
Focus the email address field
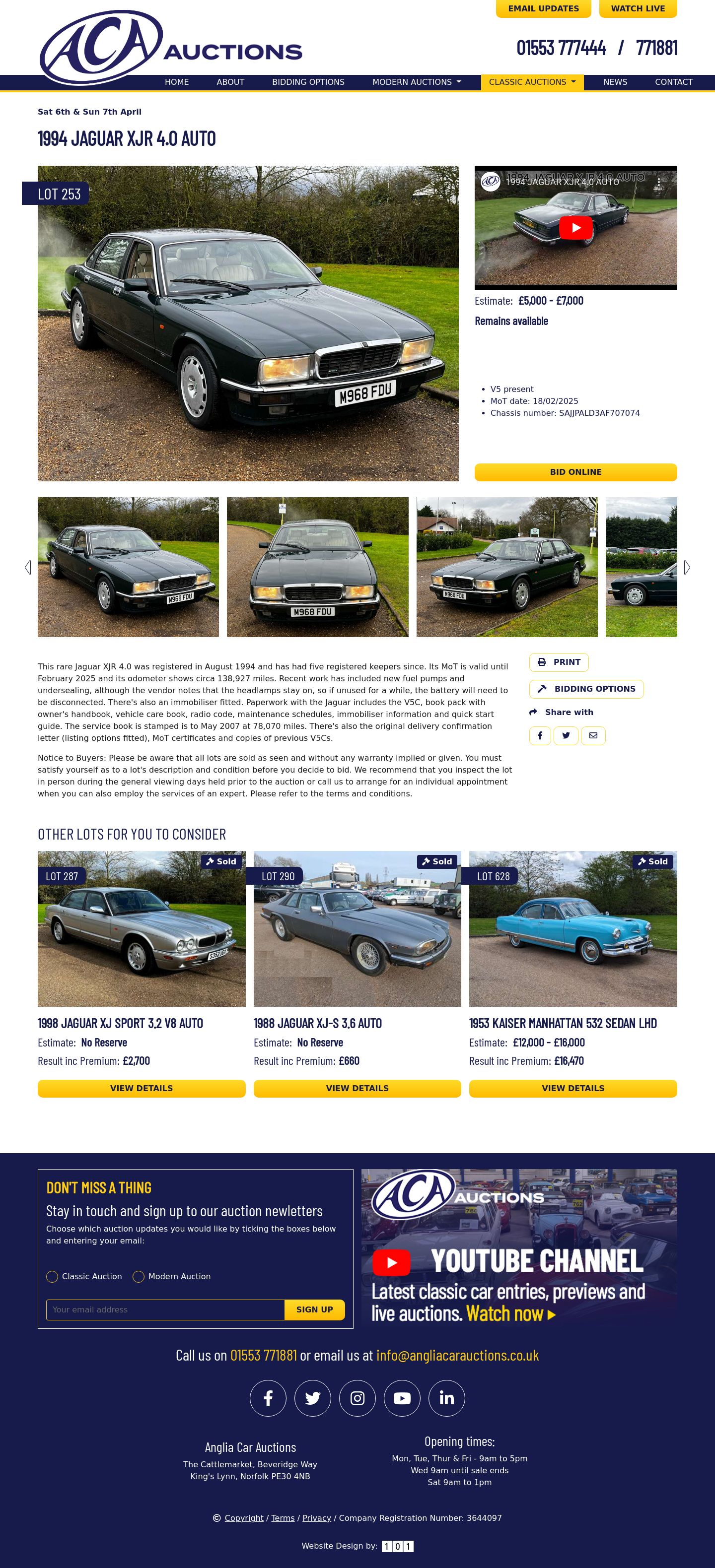click(x=165, y=1310)
